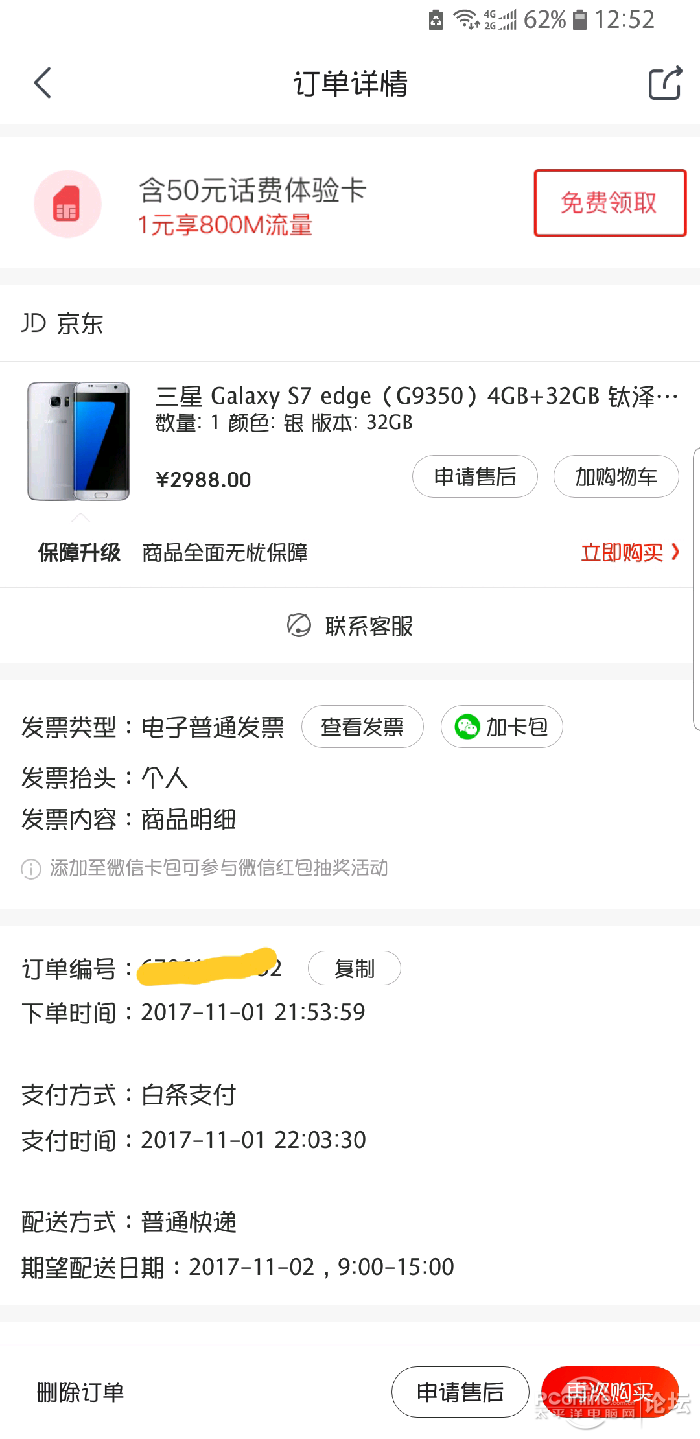Image resolution: width=700 pixels, height=1439 pixels.
Task: Share this order via top-right icon
Action: 665,83
